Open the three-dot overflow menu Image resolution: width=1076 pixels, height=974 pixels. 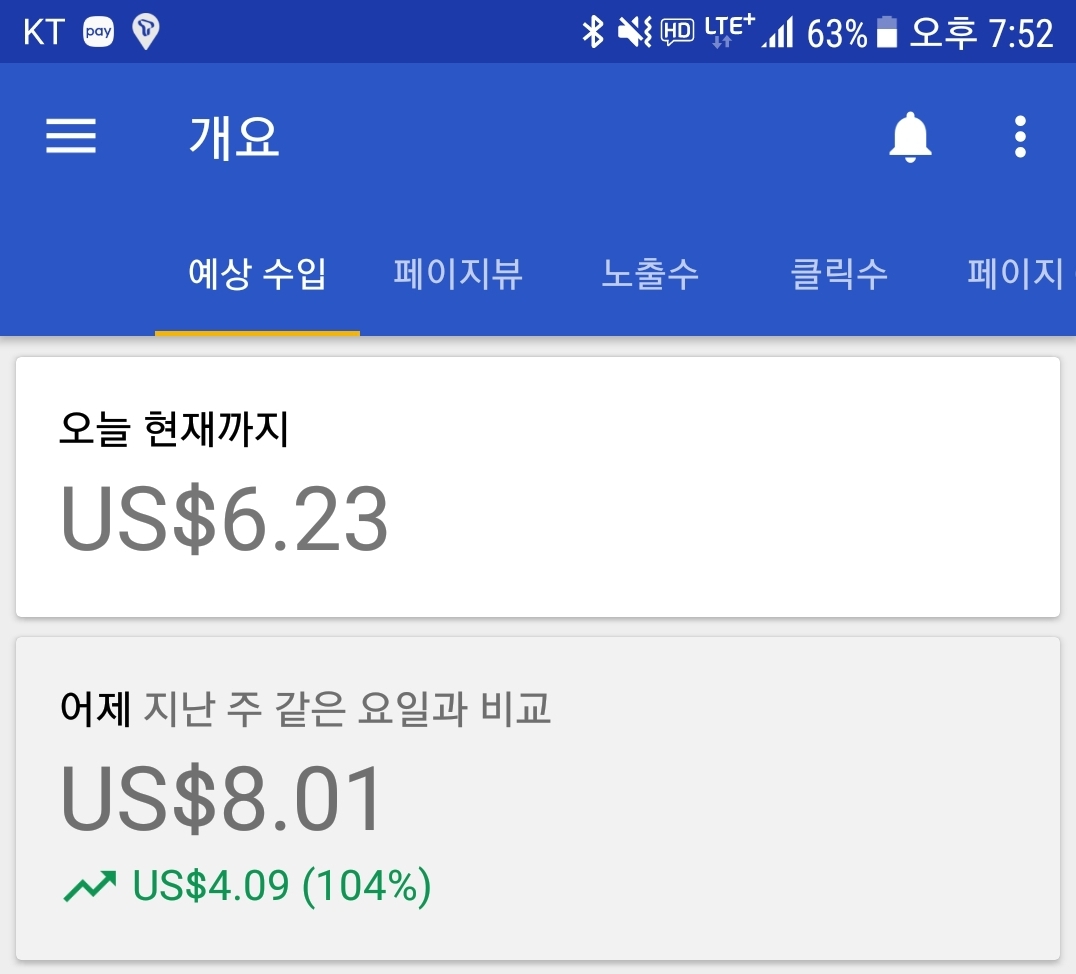pyautogui.click(x=1020, y=137)
